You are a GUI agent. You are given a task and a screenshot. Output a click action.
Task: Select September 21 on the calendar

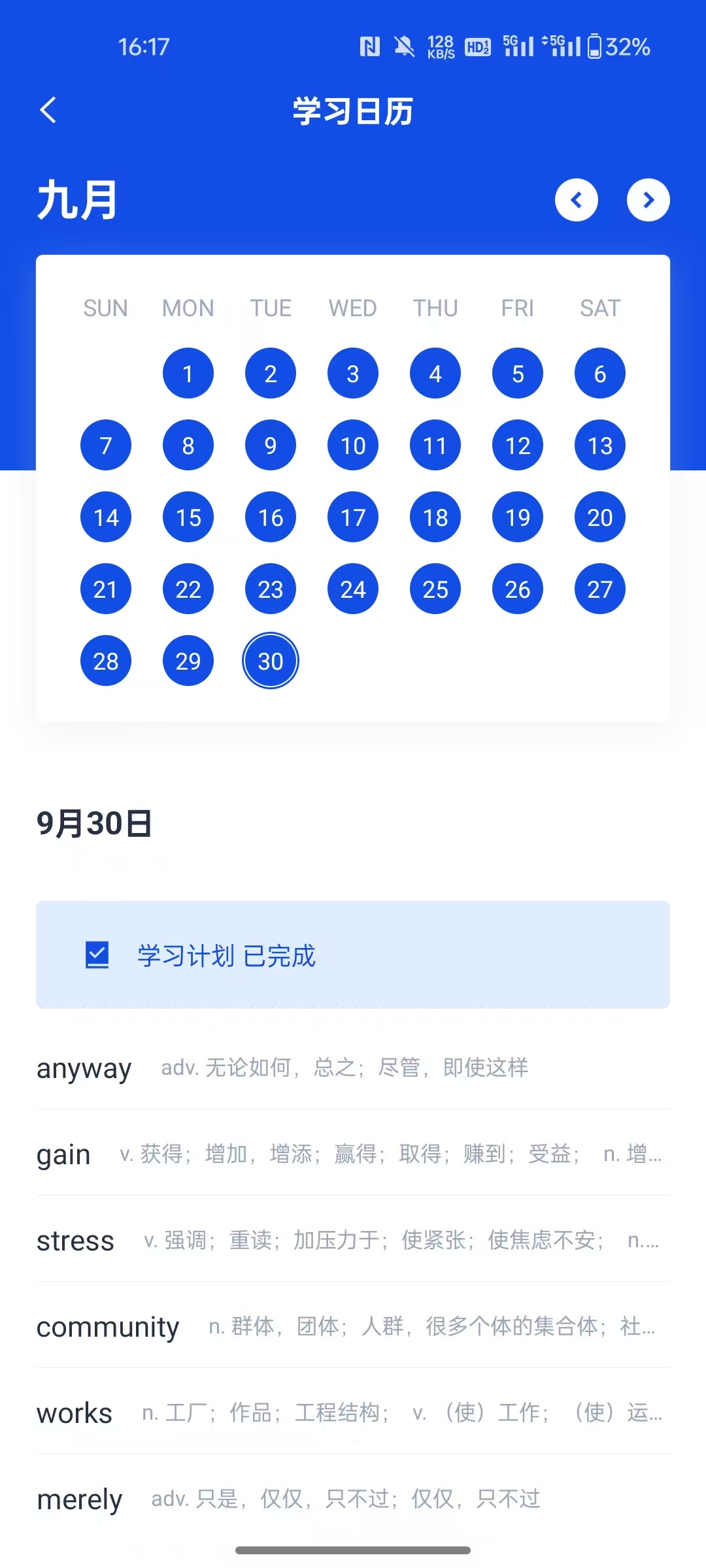click(105, 589)
